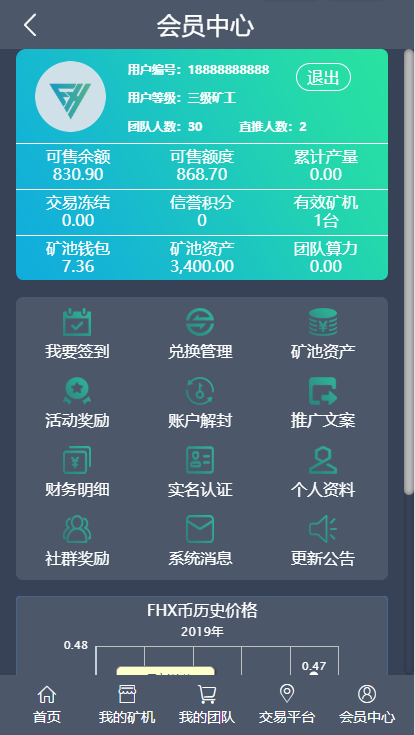The image size is (415, 735).
Task: Open 社群奖励 community rewards
Action: [77, 540]
